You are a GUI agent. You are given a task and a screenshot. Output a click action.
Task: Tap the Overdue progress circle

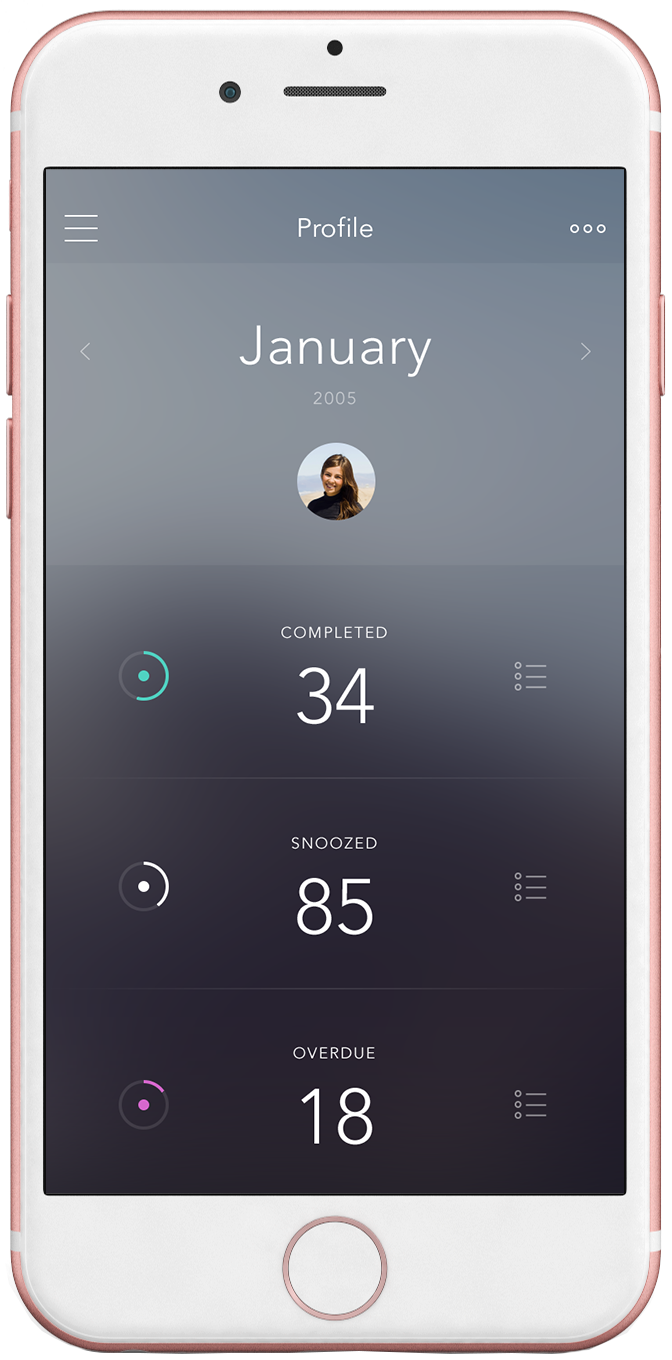144,1105
